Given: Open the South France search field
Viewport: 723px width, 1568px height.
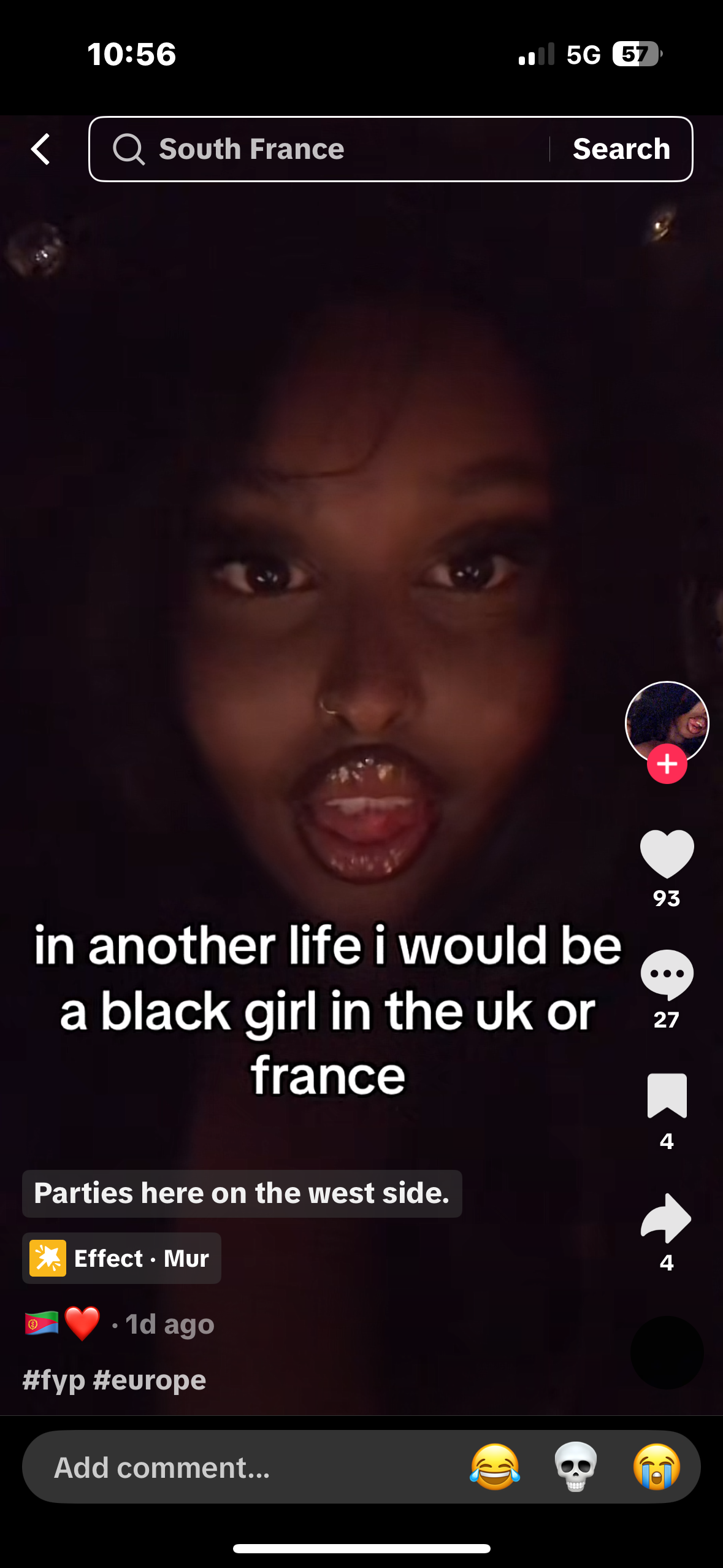Looking at the screenshot, I should (319, 149).
